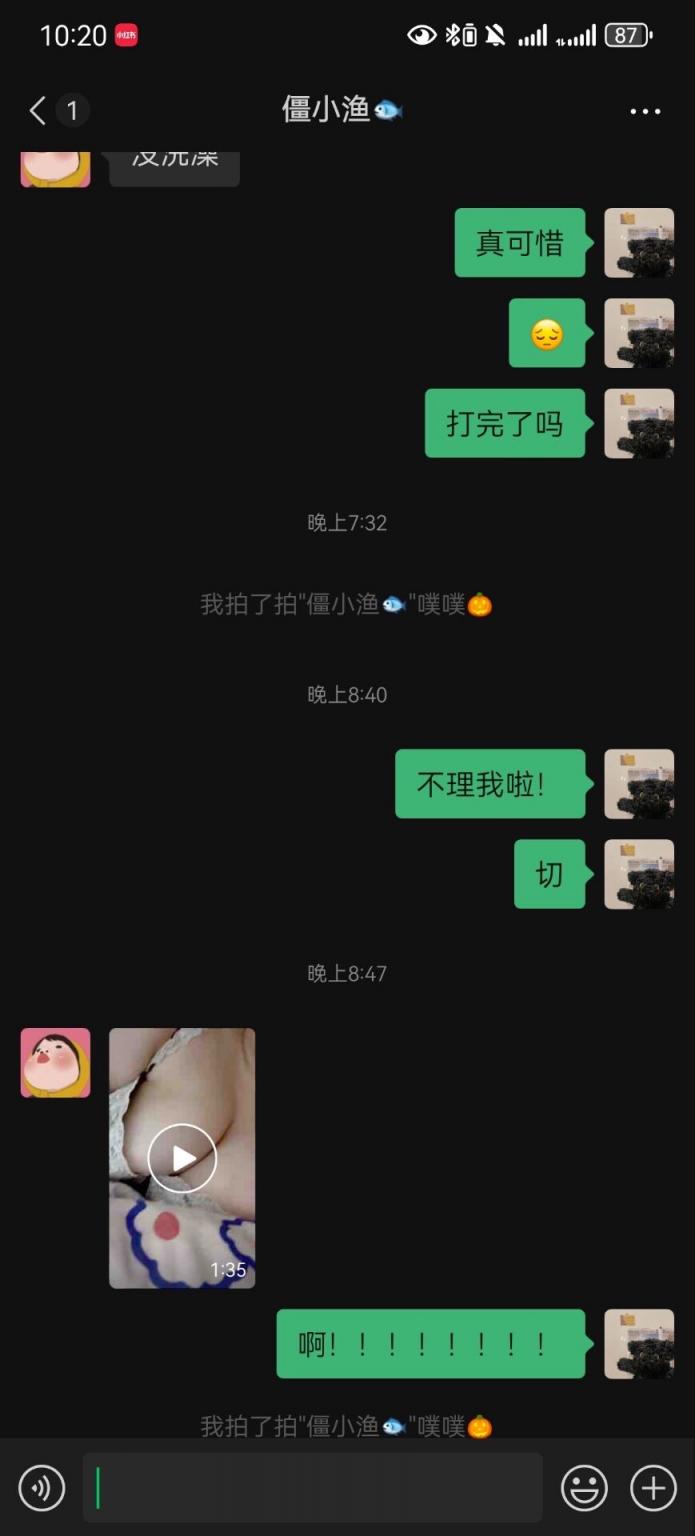This screenshot has height=1536, width=695.
Task: Play the 1:35 video message
Action: (x=182, y=1158)
